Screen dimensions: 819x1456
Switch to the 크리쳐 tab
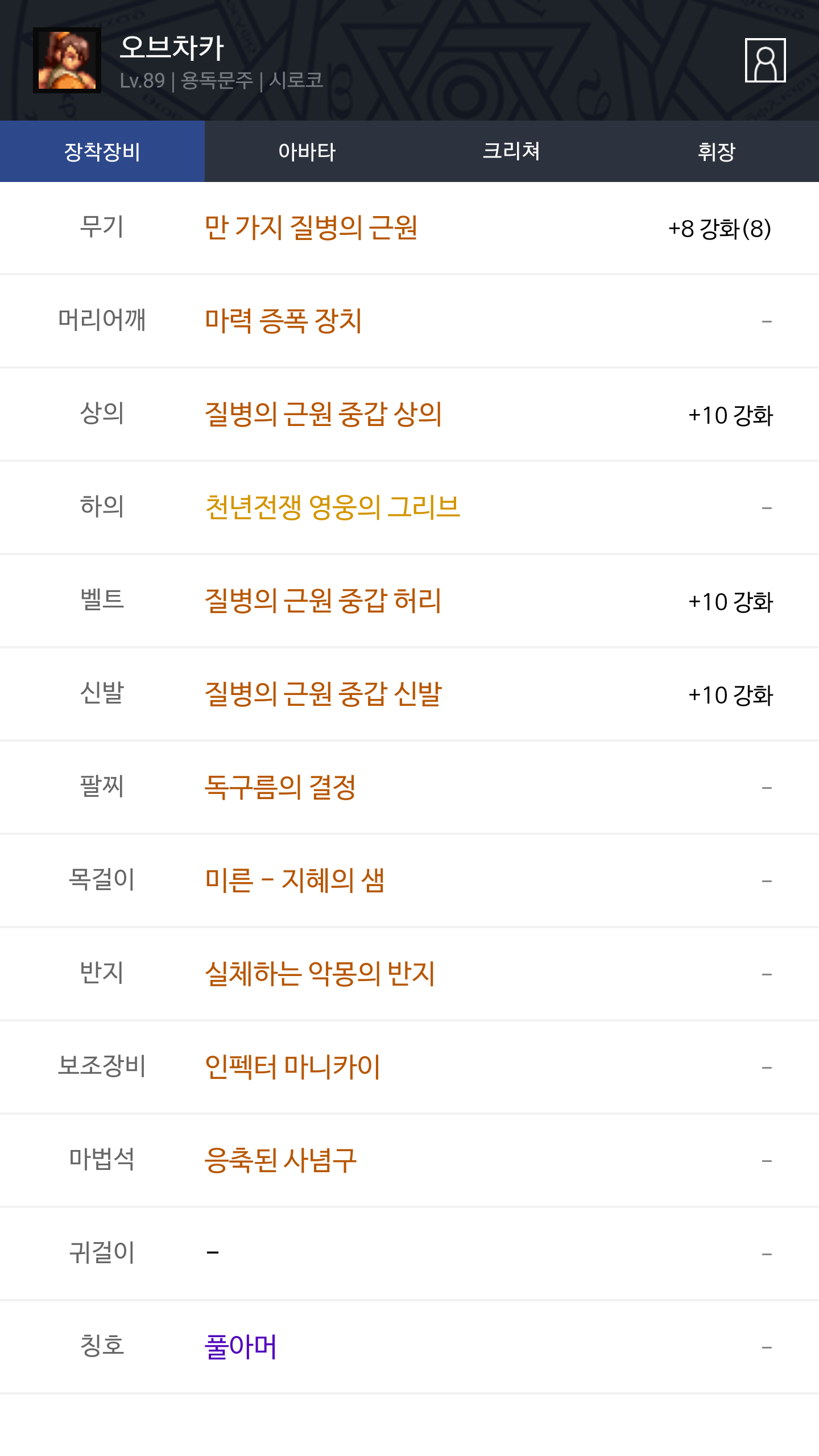click(x=512, y=151)
